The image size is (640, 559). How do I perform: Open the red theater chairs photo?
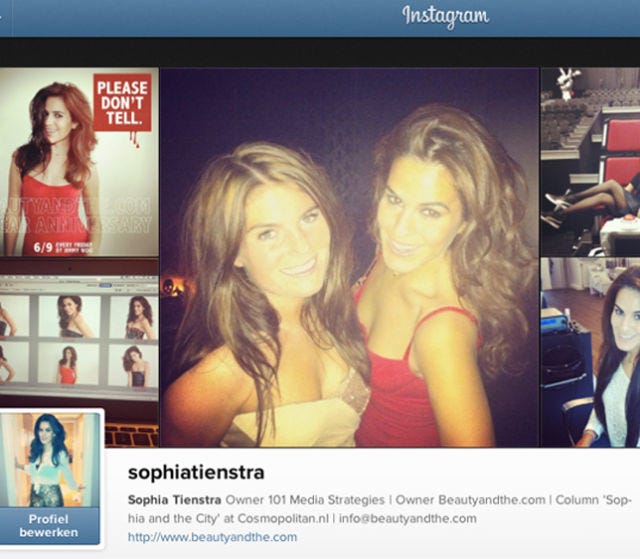click(590, 160)
